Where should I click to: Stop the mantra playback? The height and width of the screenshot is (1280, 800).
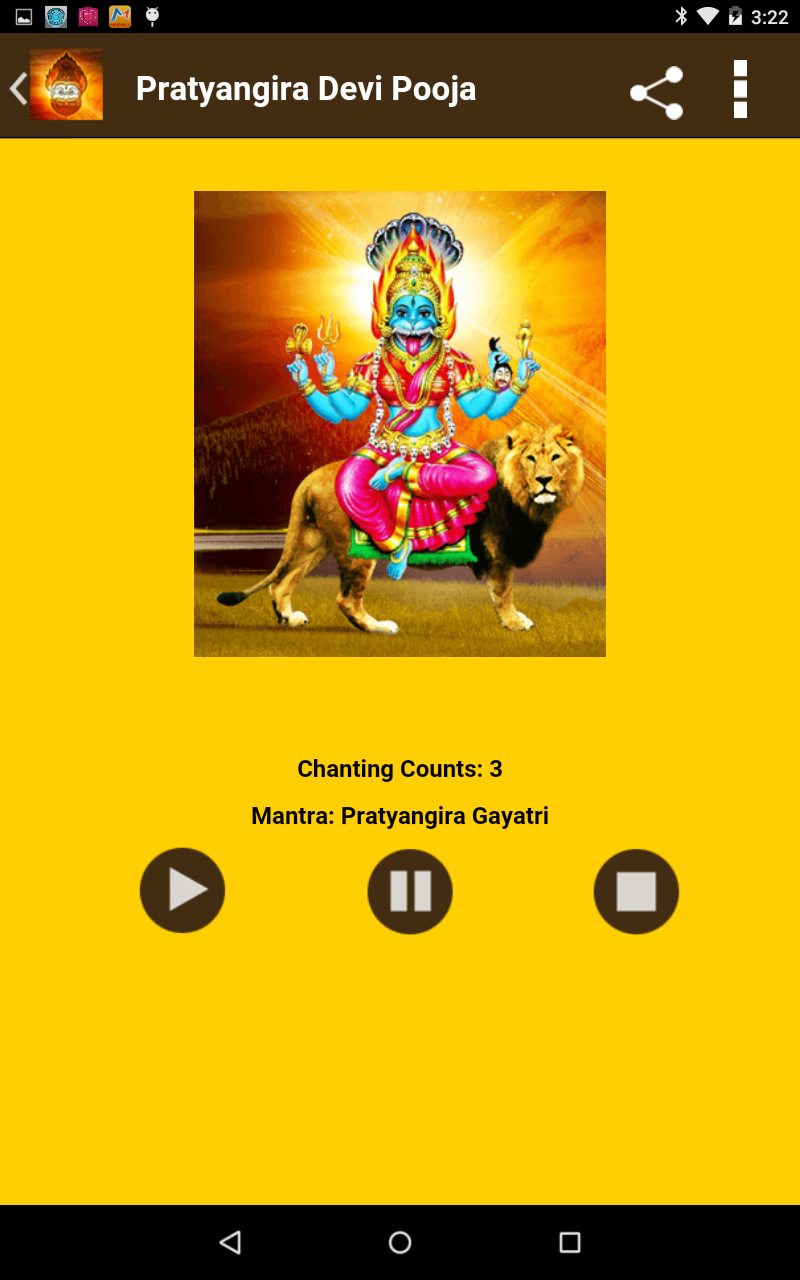point(636,890)
